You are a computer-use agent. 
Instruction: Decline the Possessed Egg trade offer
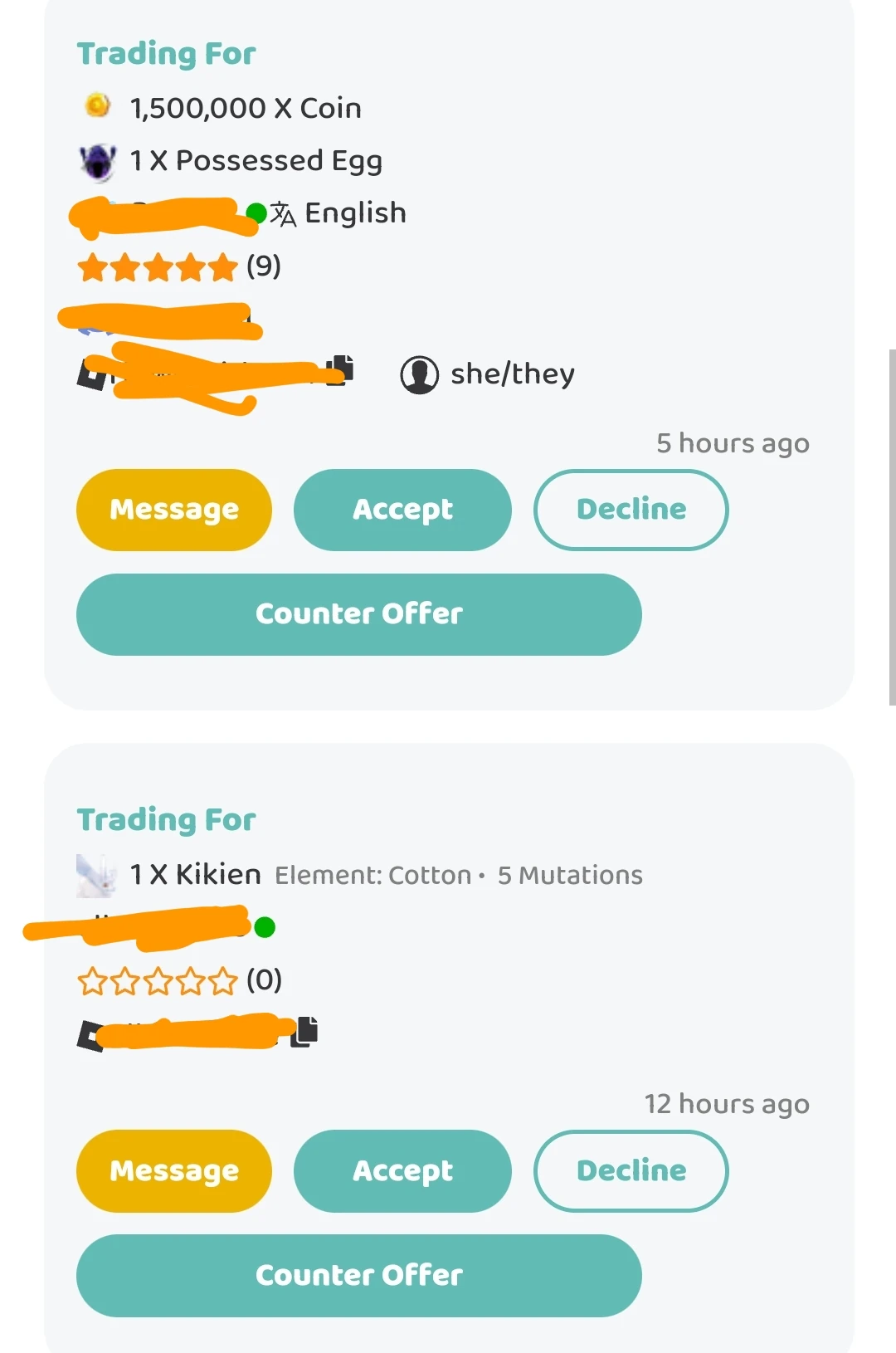(631, 510)
